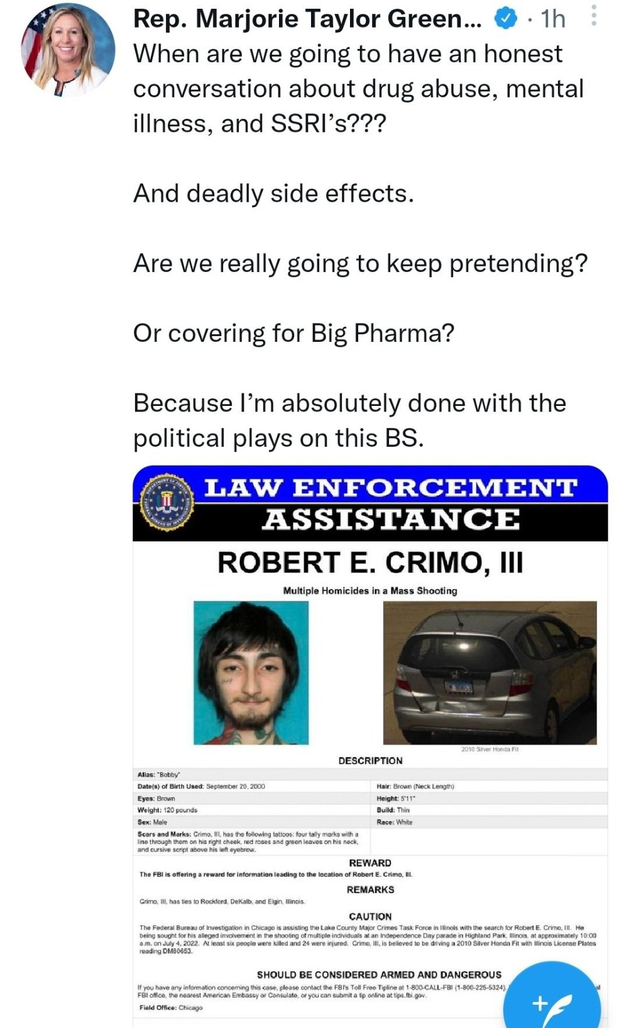
Task: Open the tweet author's profile picture
Action: tap(66, 50)
